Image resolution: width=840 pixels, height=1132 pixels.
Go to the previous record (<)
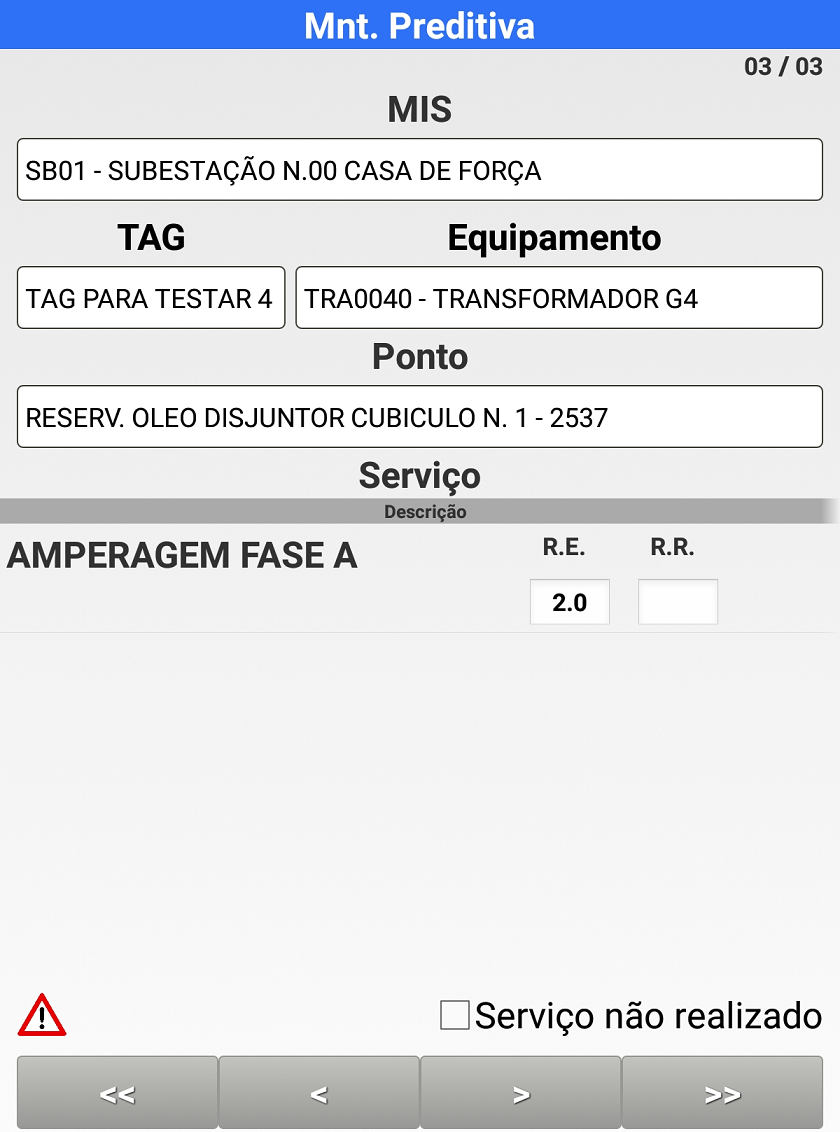[x=319, y=1094]
